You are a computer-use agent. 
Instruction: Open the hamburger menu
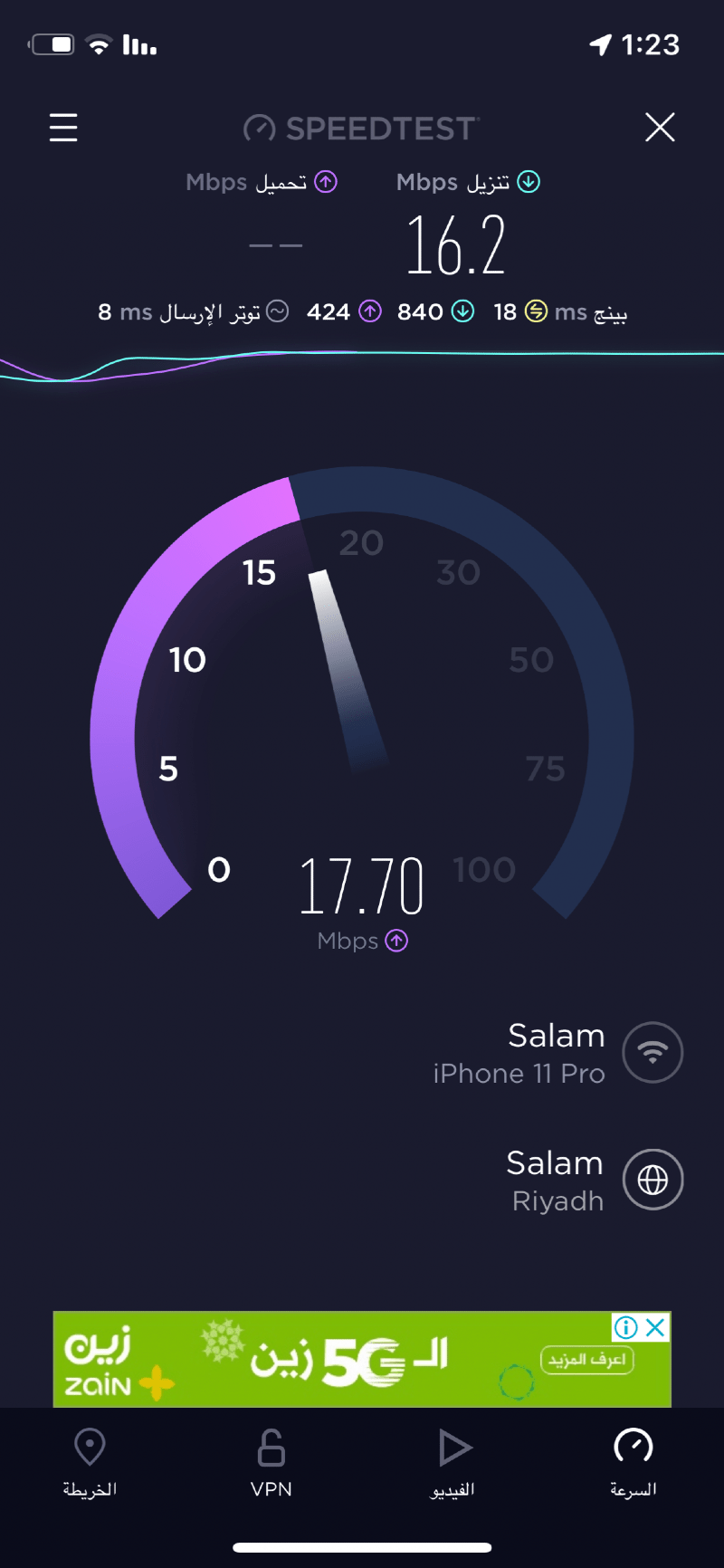[63, 128]
